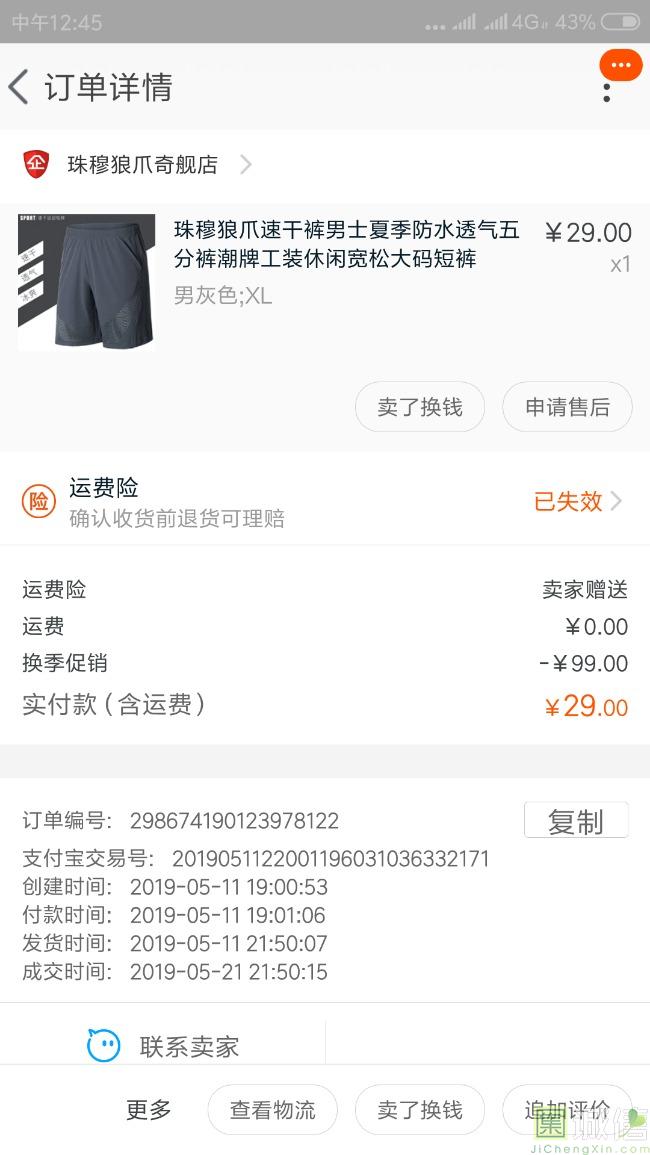Open the shorts product thumbnail
This screenshot has width=650, height=1155.
coord(87,282)
